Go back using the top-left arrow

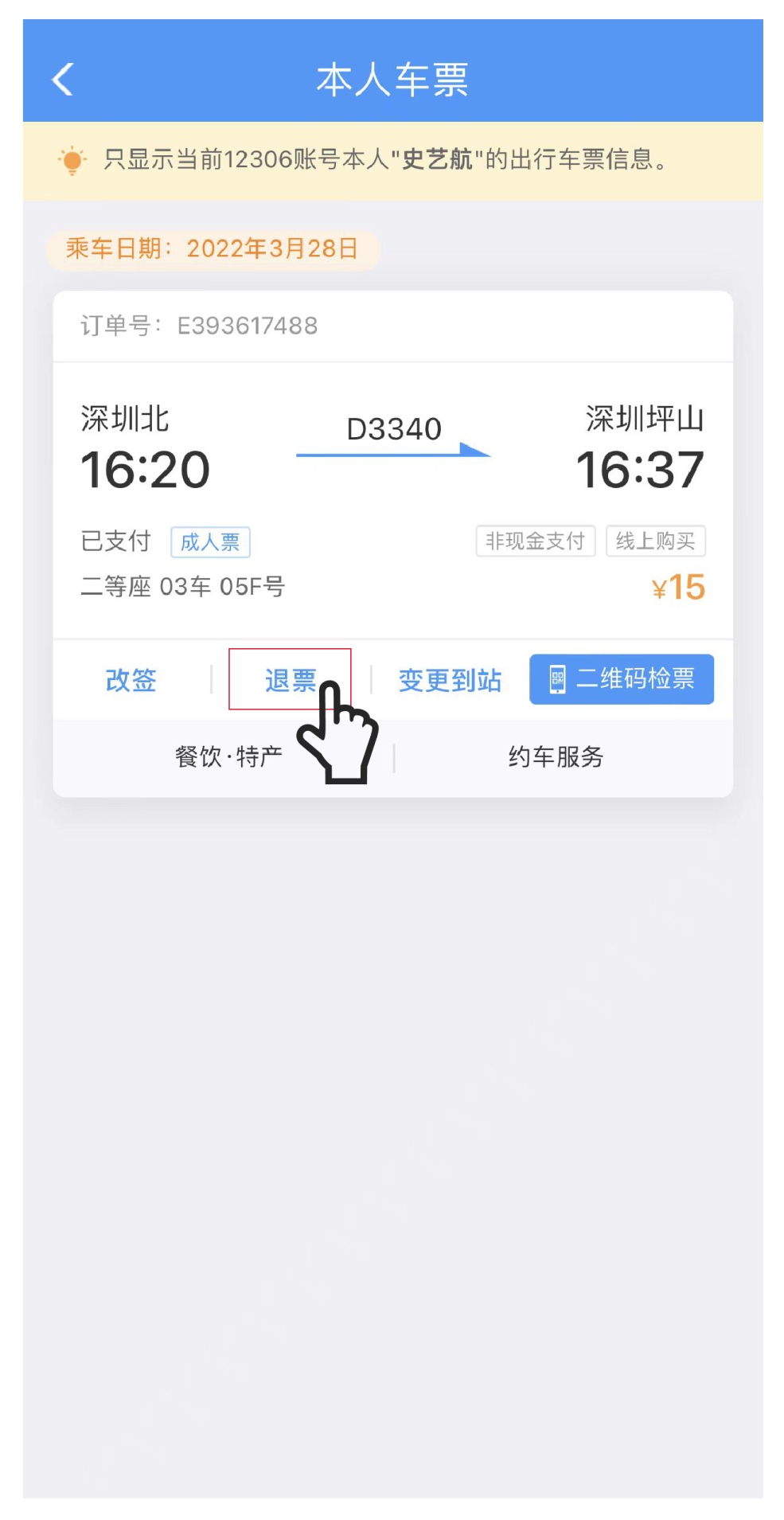[62, 79]
